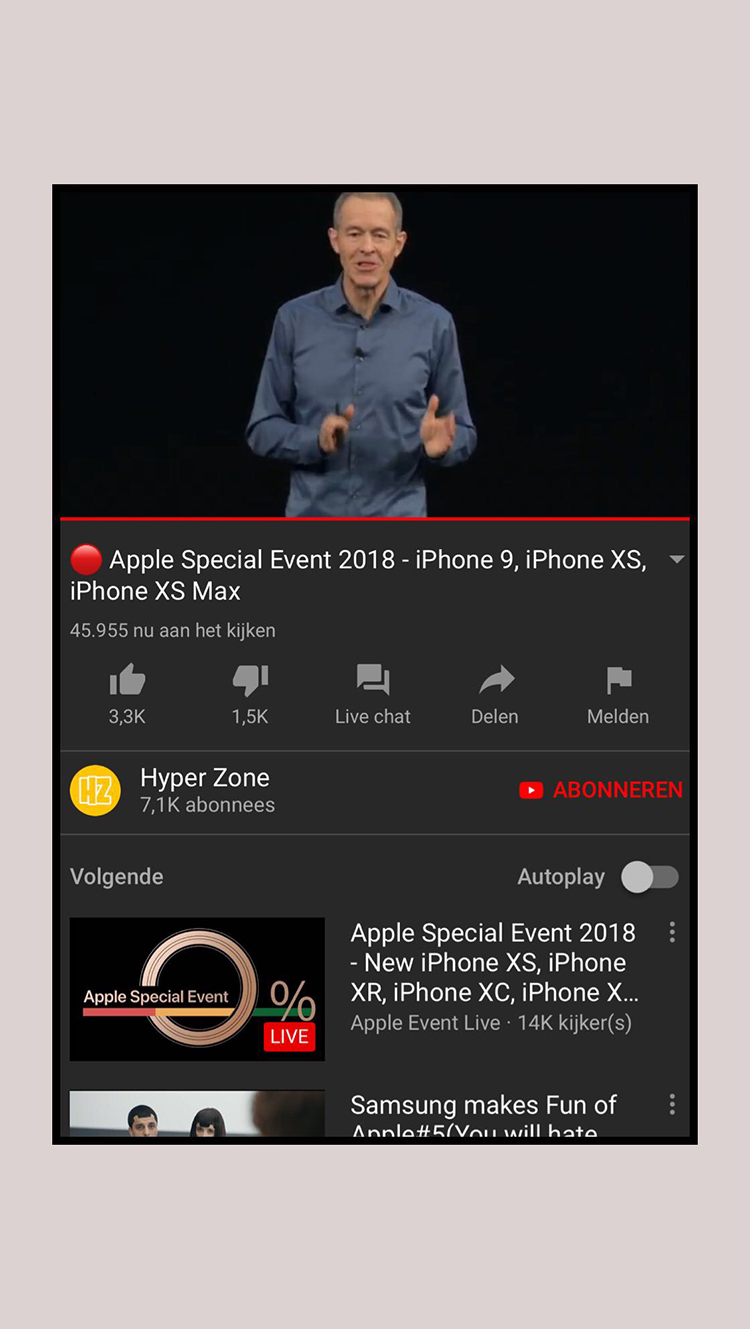Report the video with Melden

[x=618, y=683]
